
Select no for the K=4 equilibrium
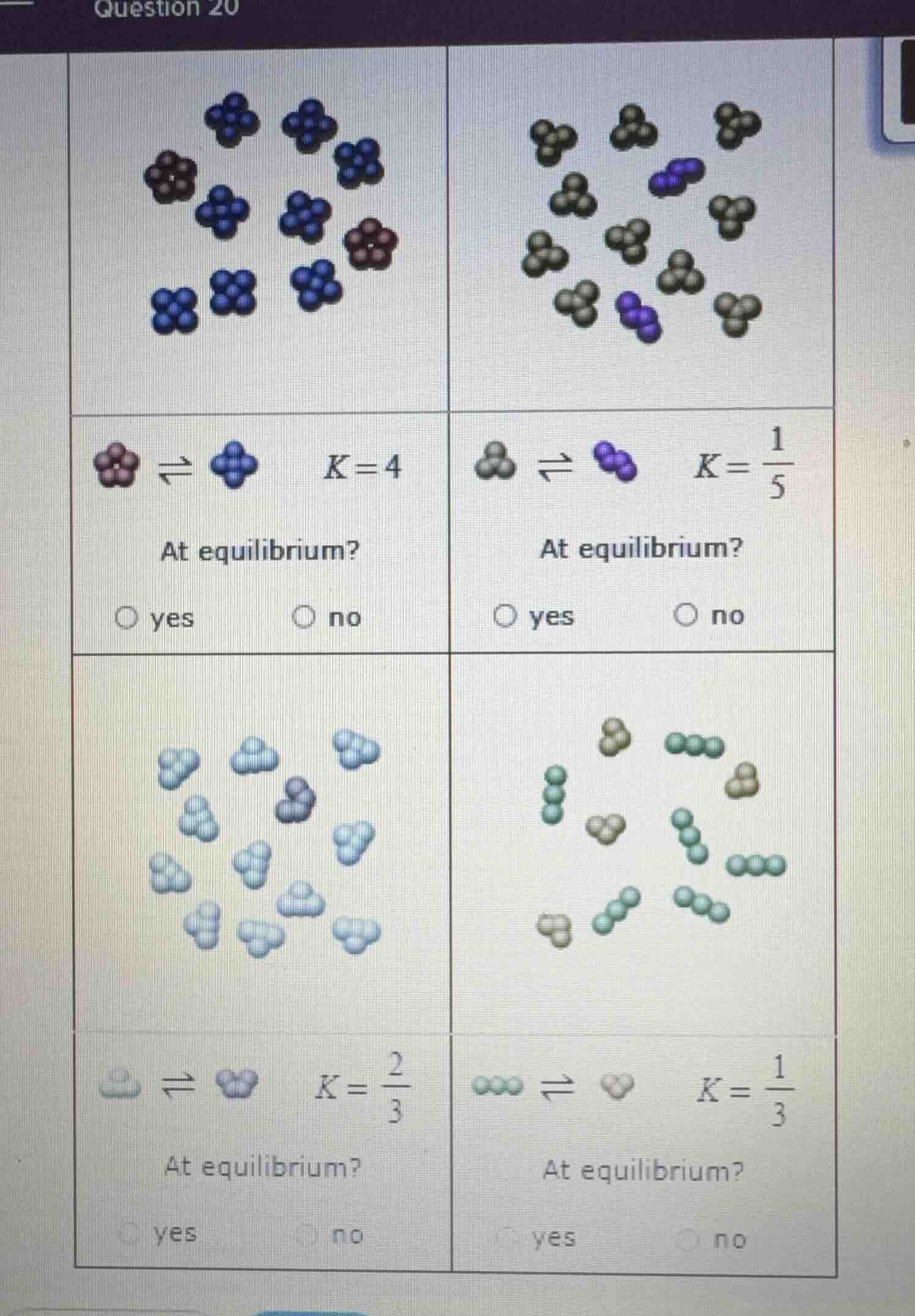click(x=303, y=616)
